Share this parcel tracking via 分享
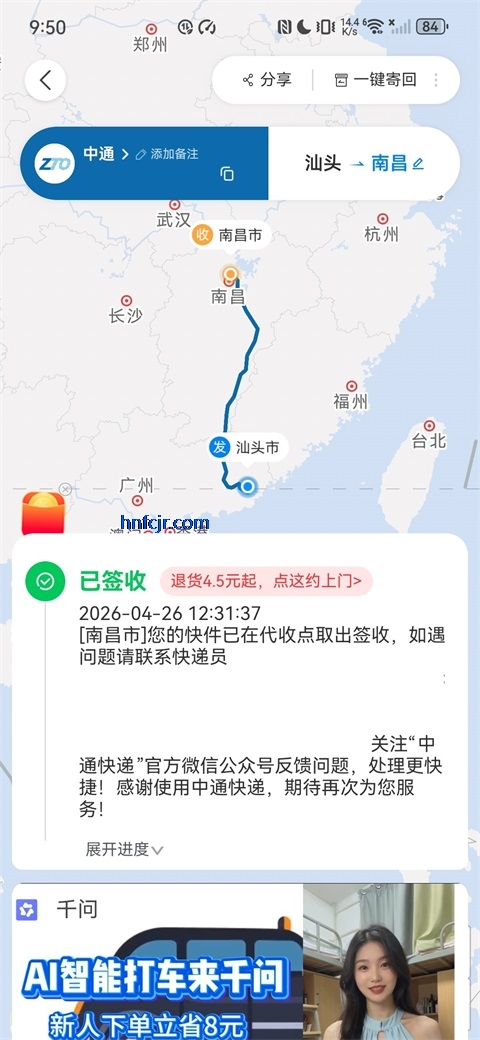 click(267, 80)
